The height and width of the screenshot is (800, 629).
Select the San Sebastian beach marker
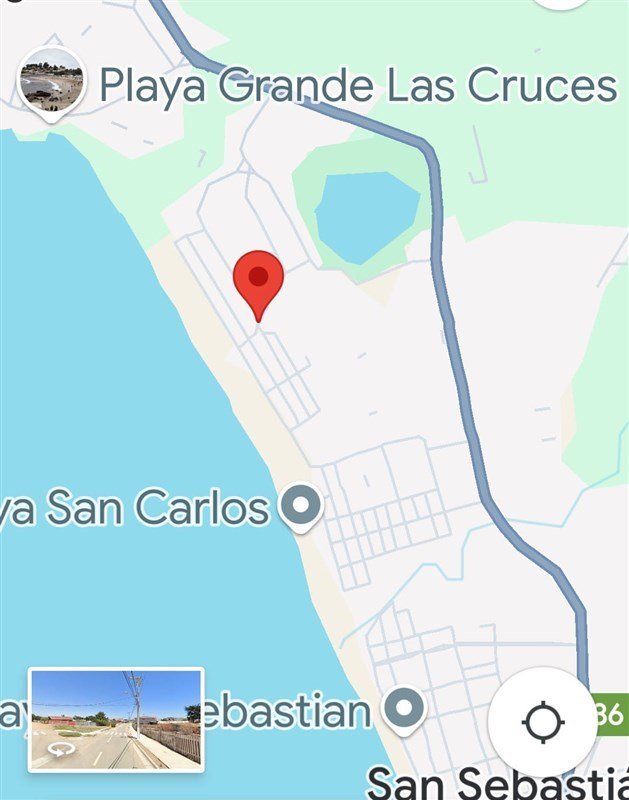(x=404, y=710)
